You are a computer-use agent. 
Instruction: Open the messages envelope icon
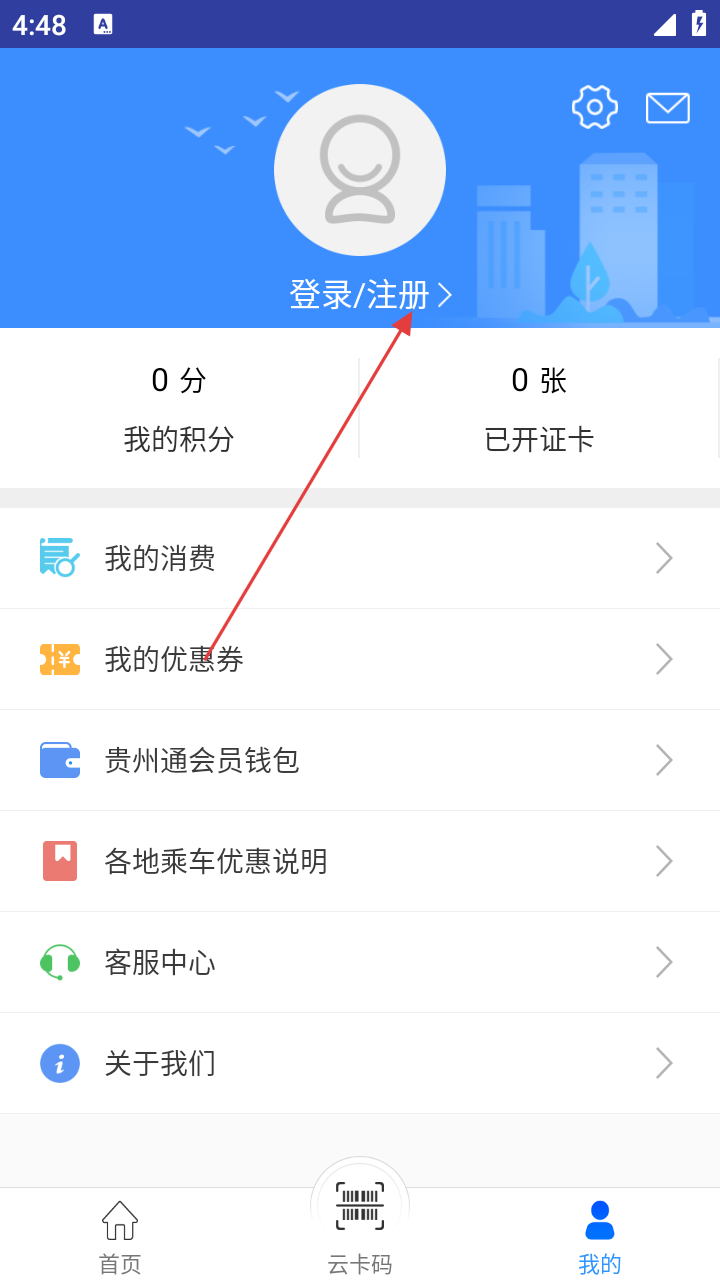[x=668, y=107]
